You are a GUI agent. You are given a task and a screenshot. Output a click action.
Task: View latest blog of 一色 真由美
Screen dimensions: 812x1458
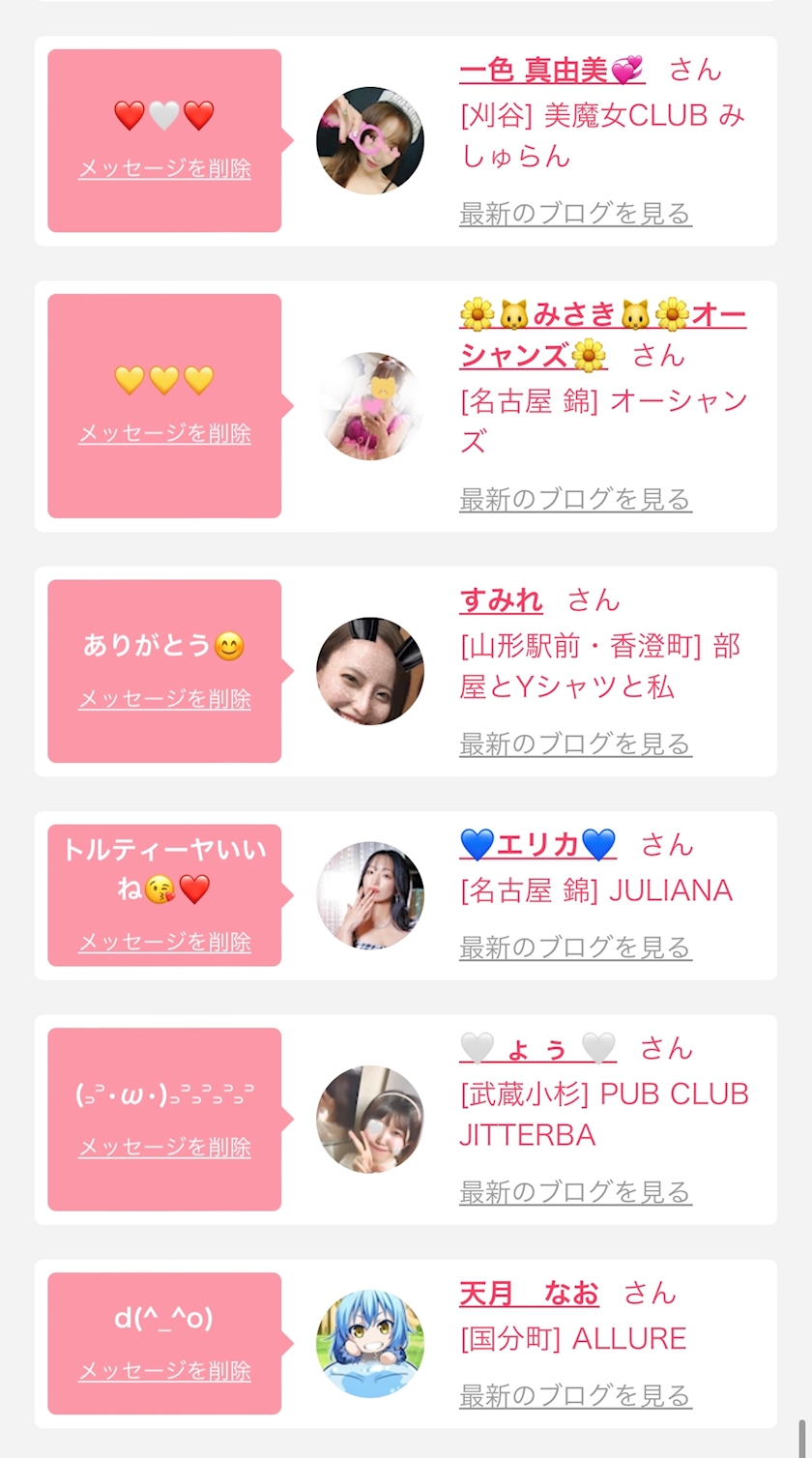pyautogui.click(x=575, y=214)
